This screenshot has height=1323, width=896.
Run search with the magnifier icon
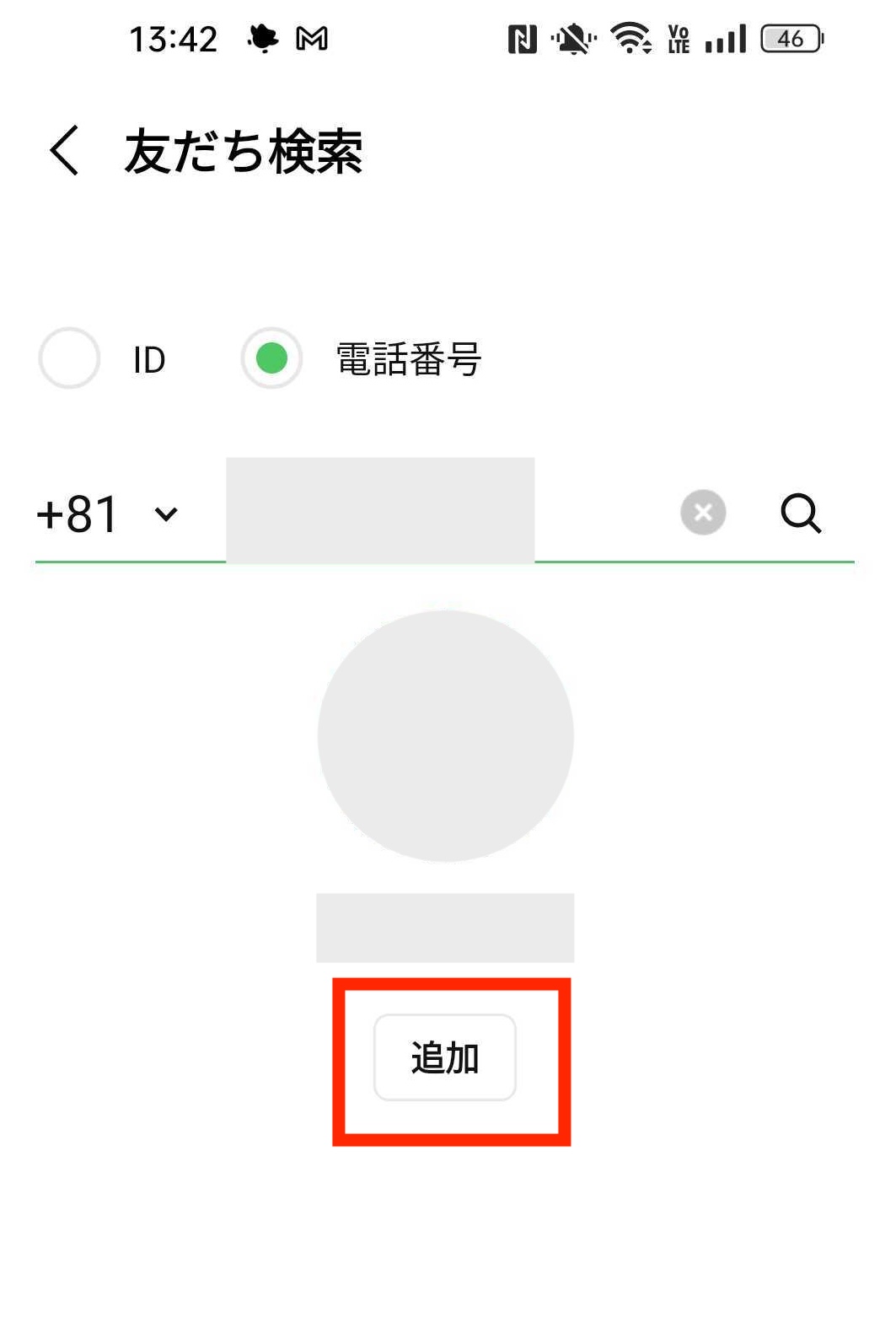pyautogui.click(x=800, y=513)
